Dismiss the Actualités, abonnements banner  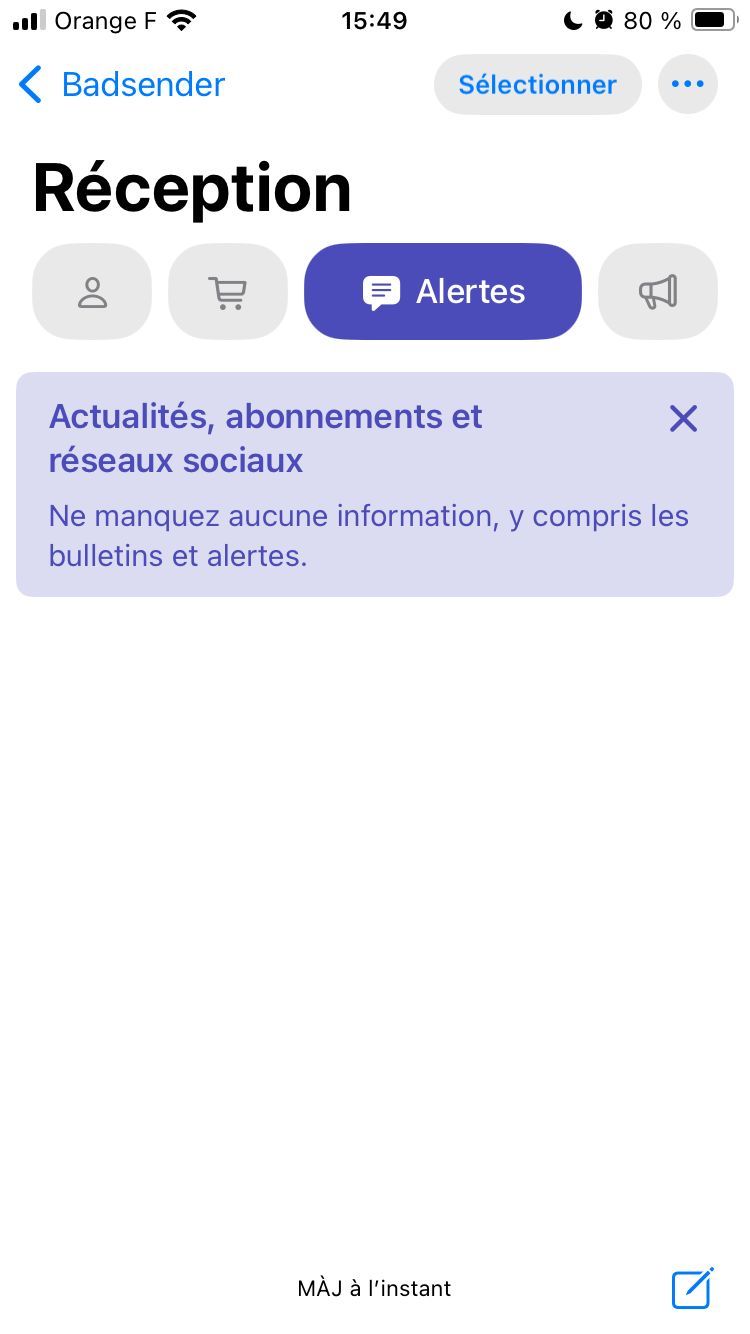pyautogui.click(x=683, y=419)
